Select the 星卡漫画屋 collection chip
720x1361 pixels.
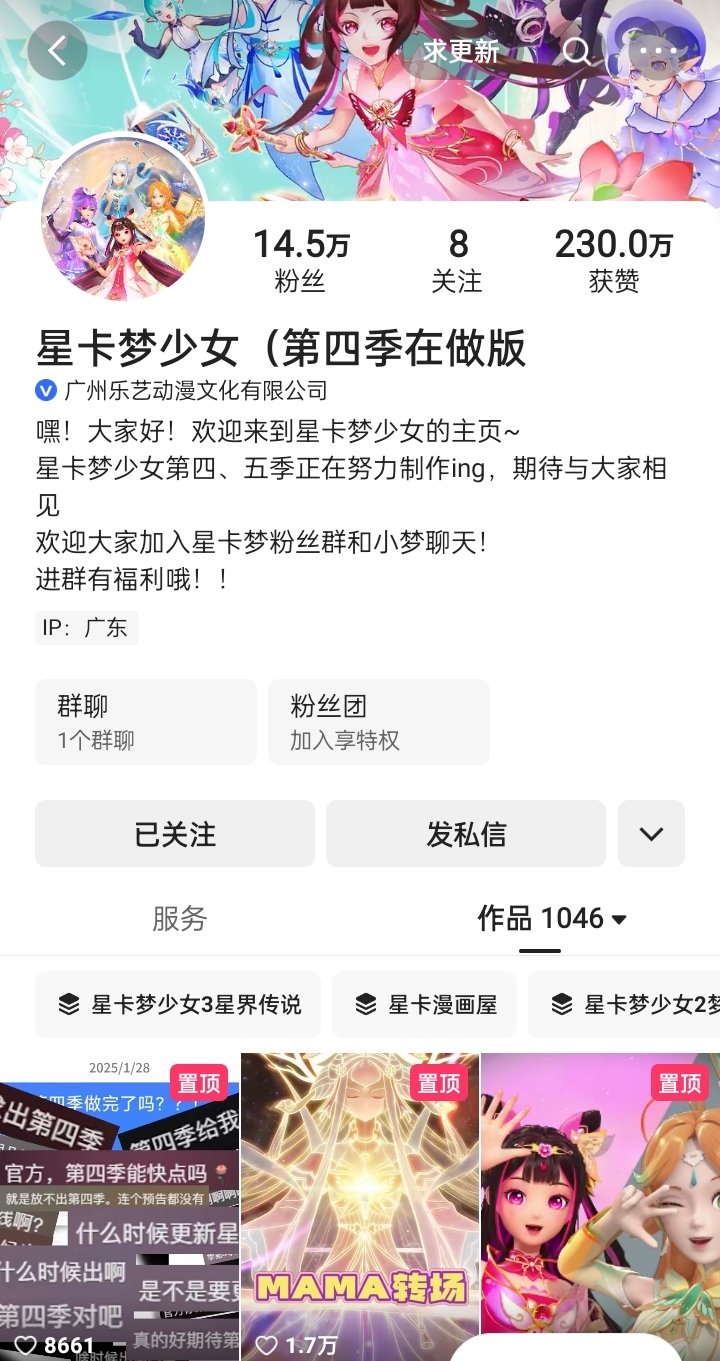(x=424, y=1004)
